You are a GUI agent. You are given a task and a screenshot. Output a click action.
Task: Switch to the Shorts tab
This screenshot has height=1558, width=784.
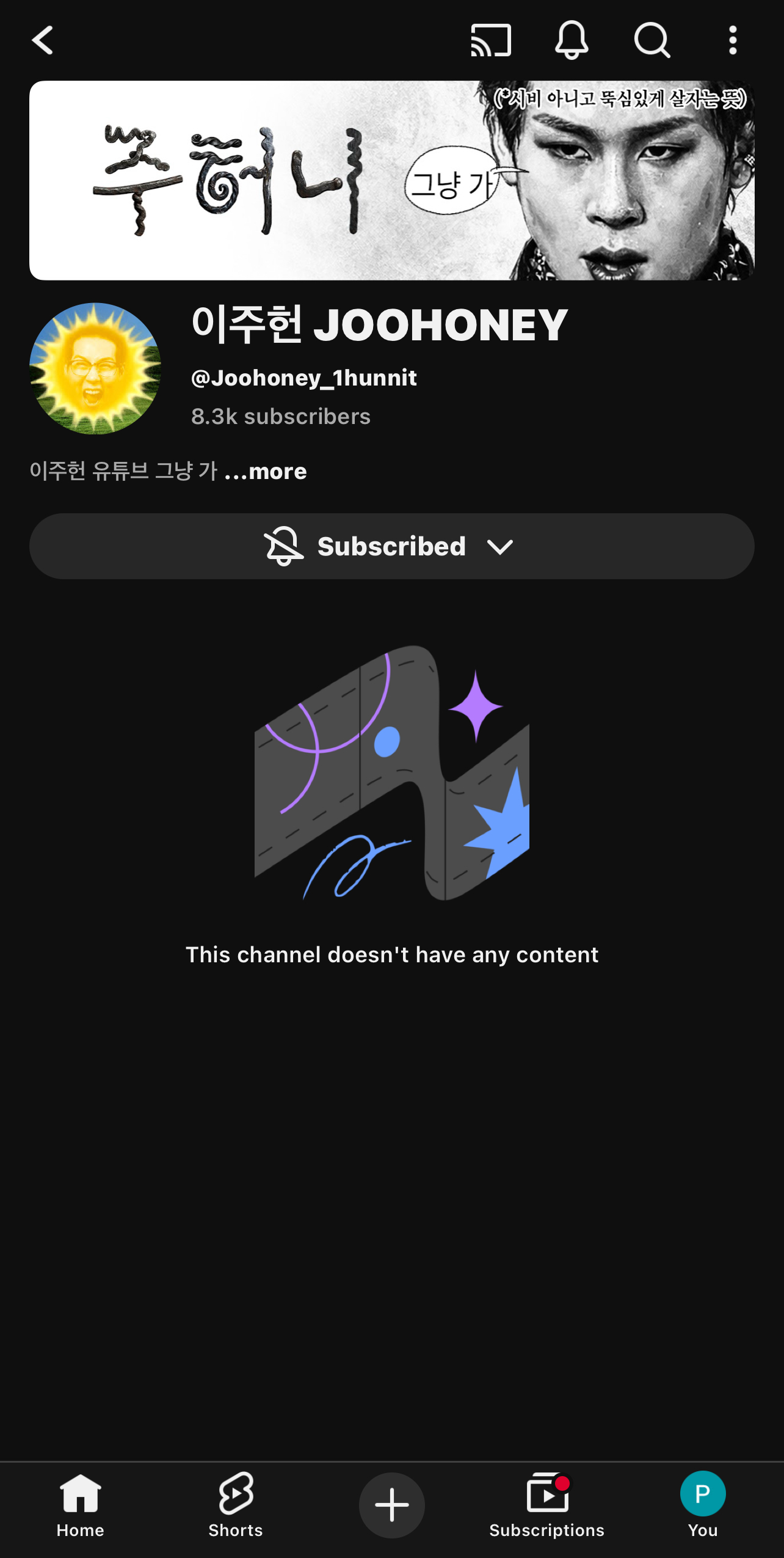pos(236,1504)
